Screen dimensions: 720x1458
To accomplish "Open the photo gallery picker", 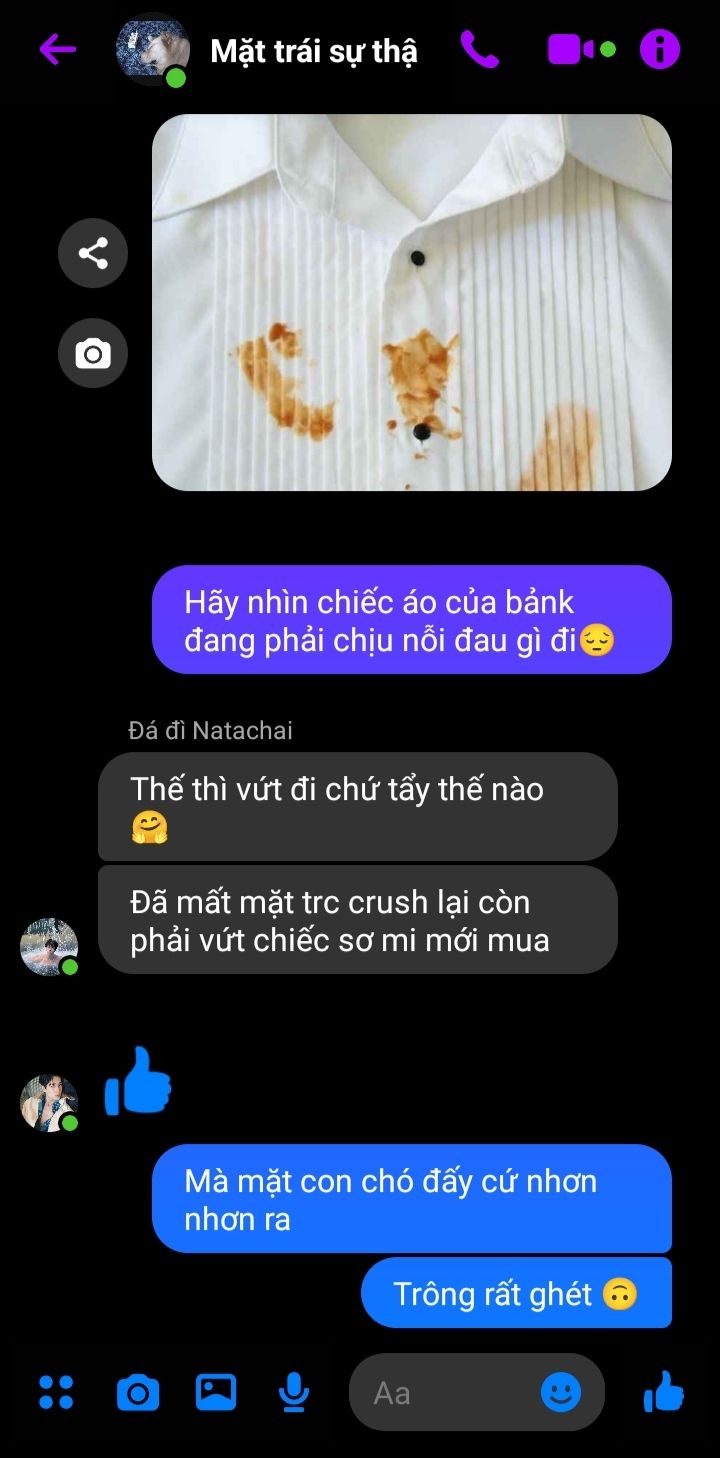I will [x=216, y=1392].
